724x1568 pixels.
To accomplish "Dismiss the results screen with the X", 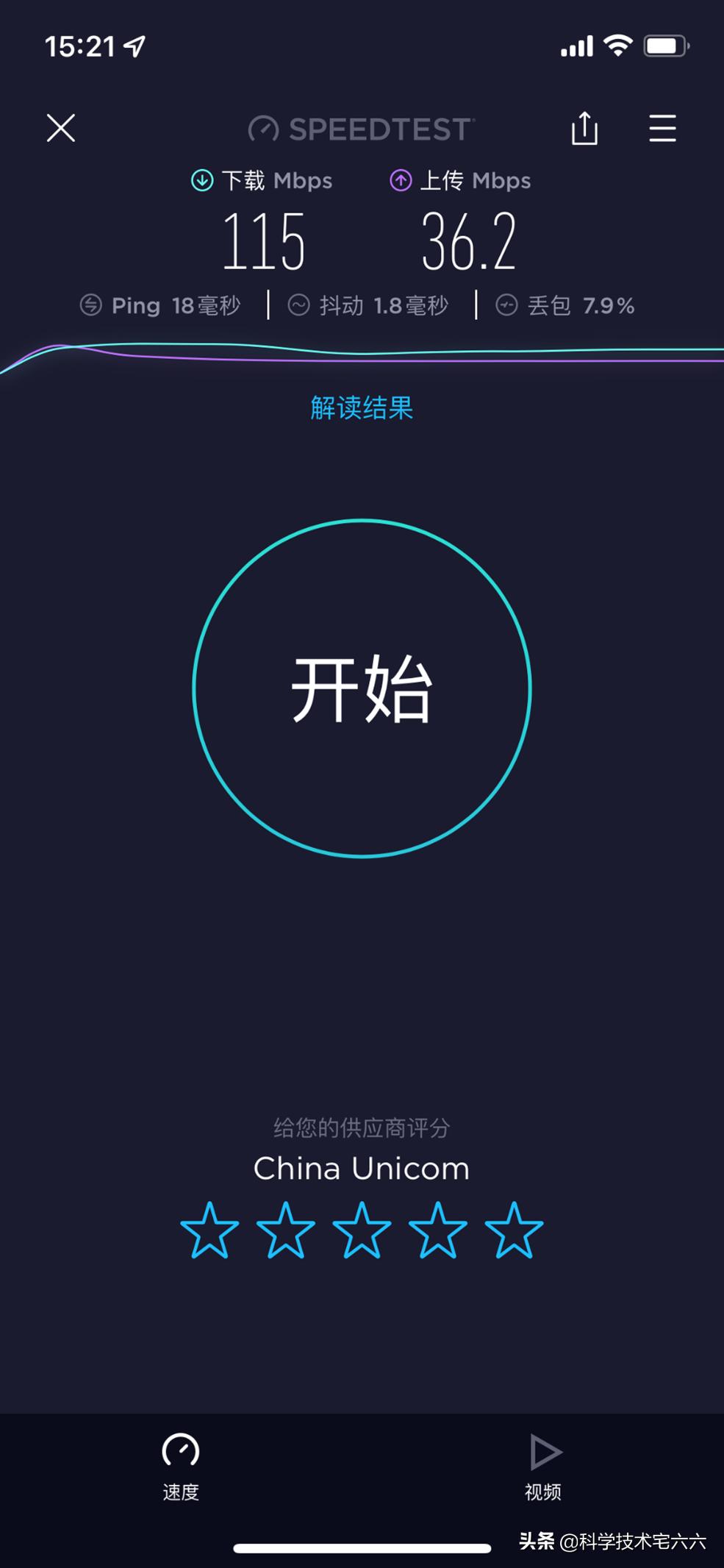I will click(x=62, y=128).
